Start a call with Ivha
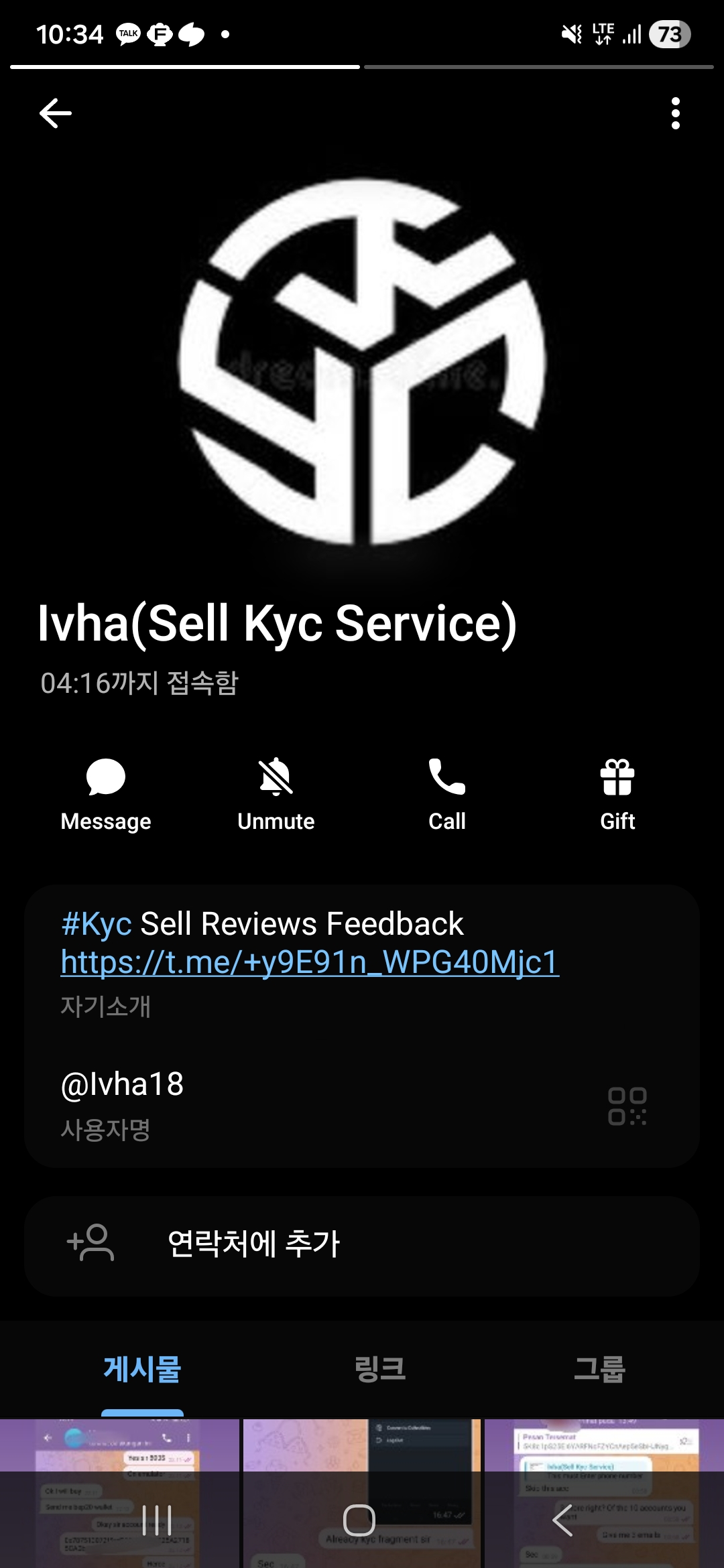This screenshot has height=1568, width=724. 446,795
